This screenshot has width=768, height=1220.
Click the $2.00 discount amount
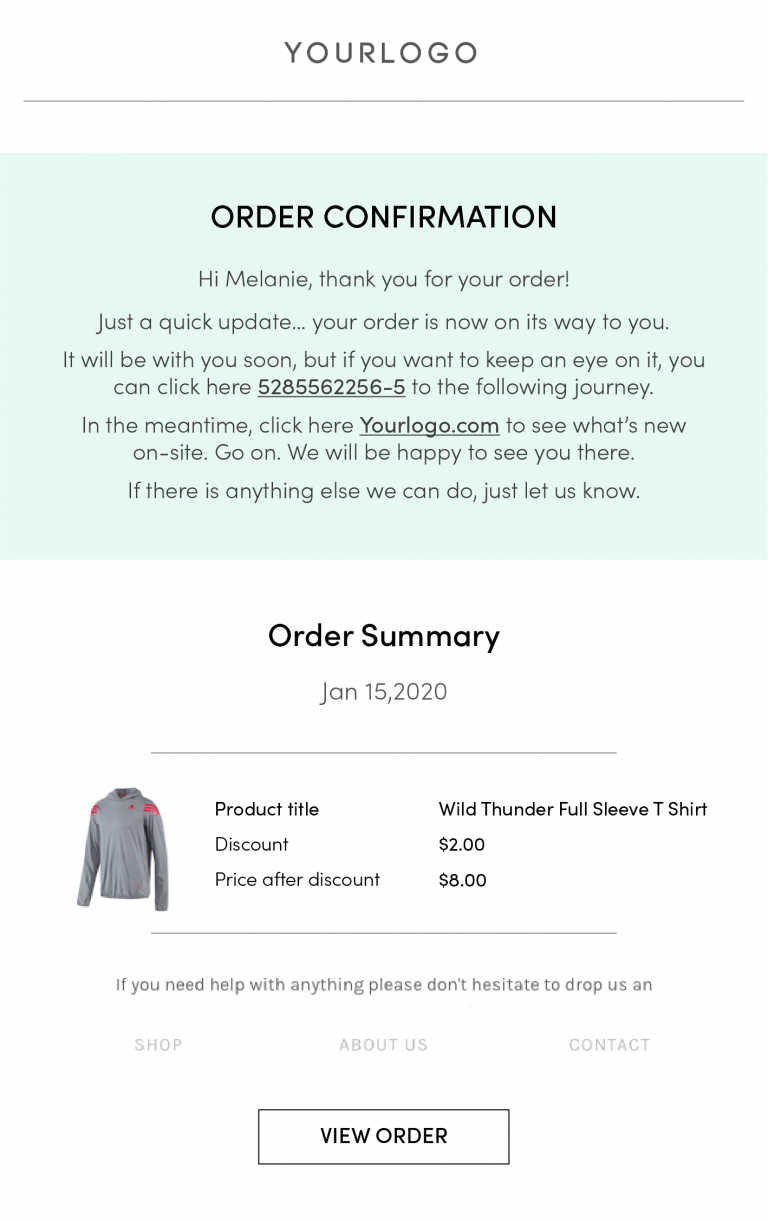[461, 844]
